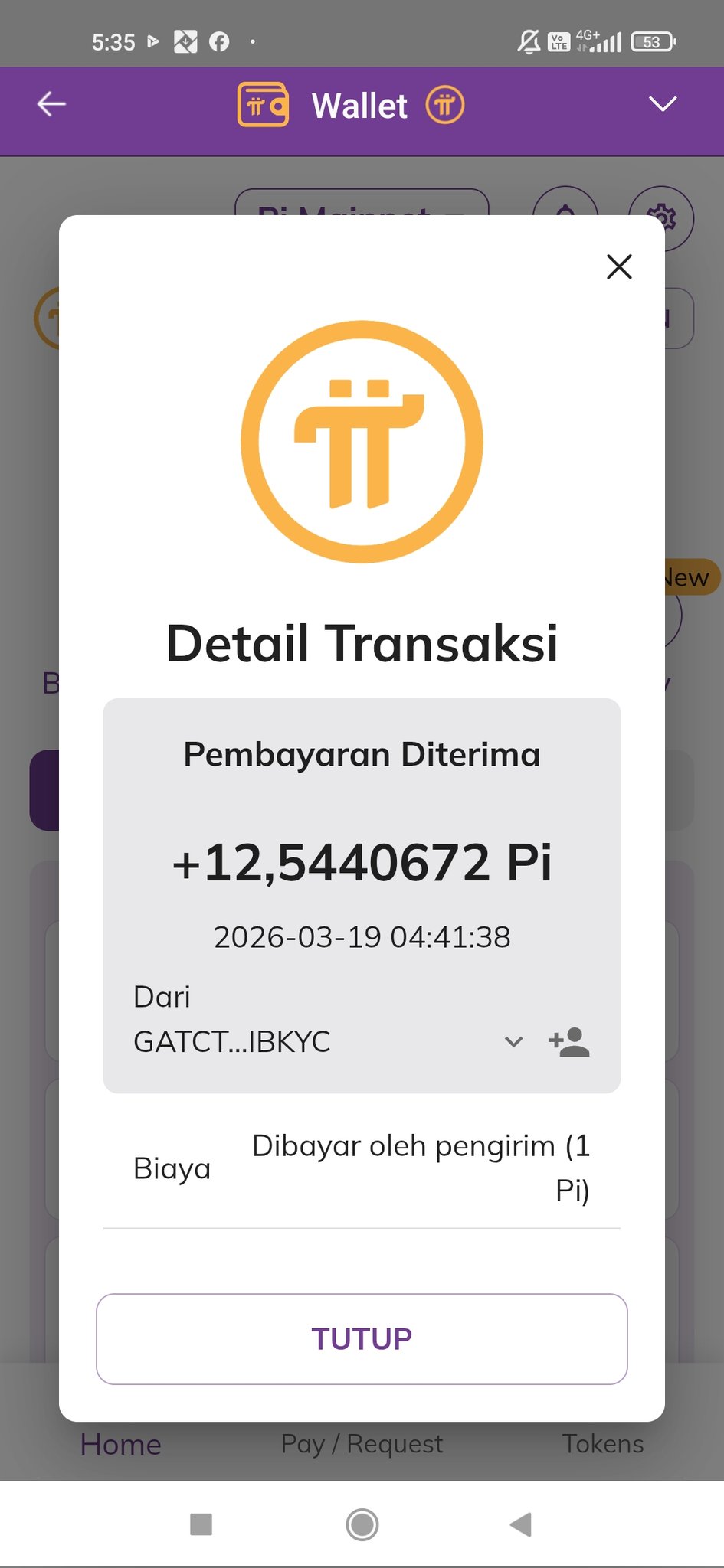Viewport: 724px width, 1568px height.
Task: Tap the system back button
Action: click(521, 1524)
